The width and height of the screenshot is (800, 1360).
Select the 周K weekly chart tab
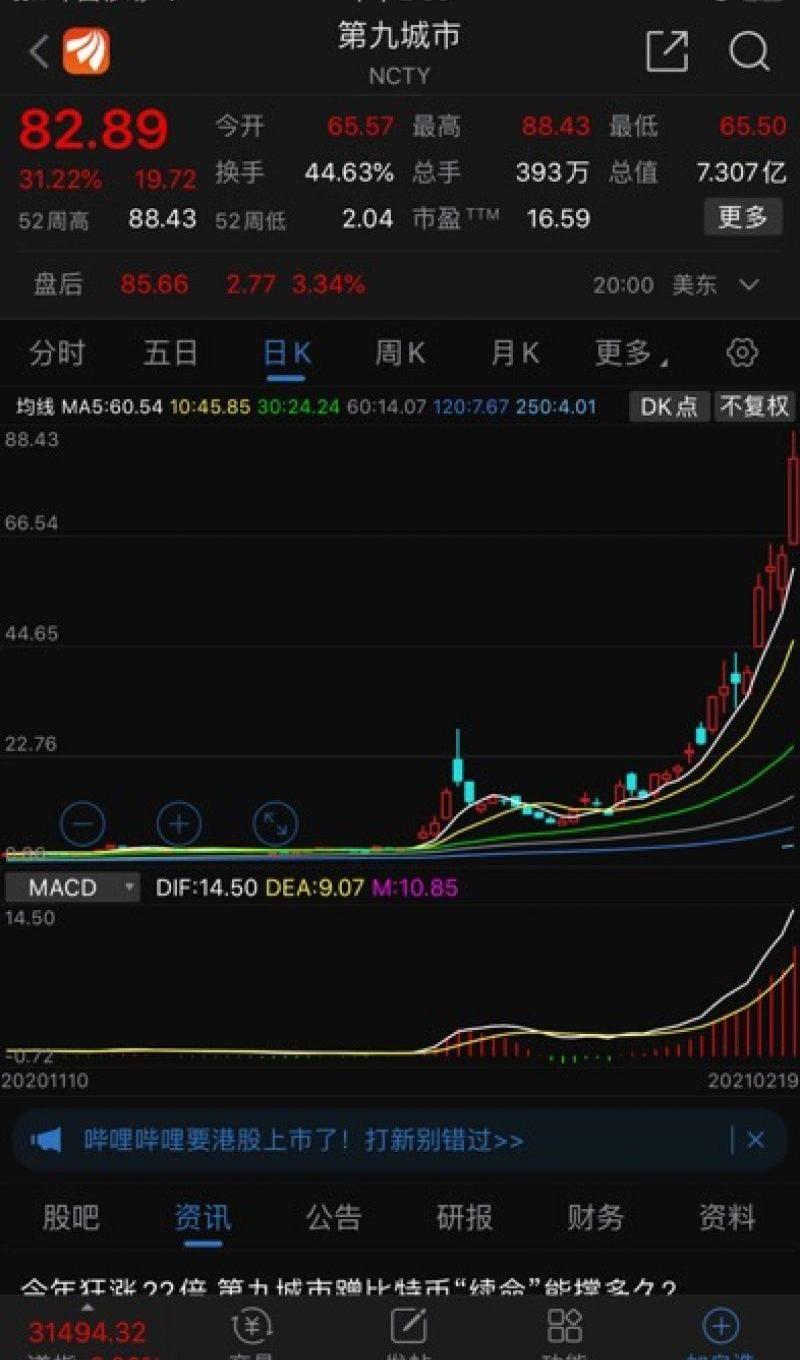[x=400, y=353]
